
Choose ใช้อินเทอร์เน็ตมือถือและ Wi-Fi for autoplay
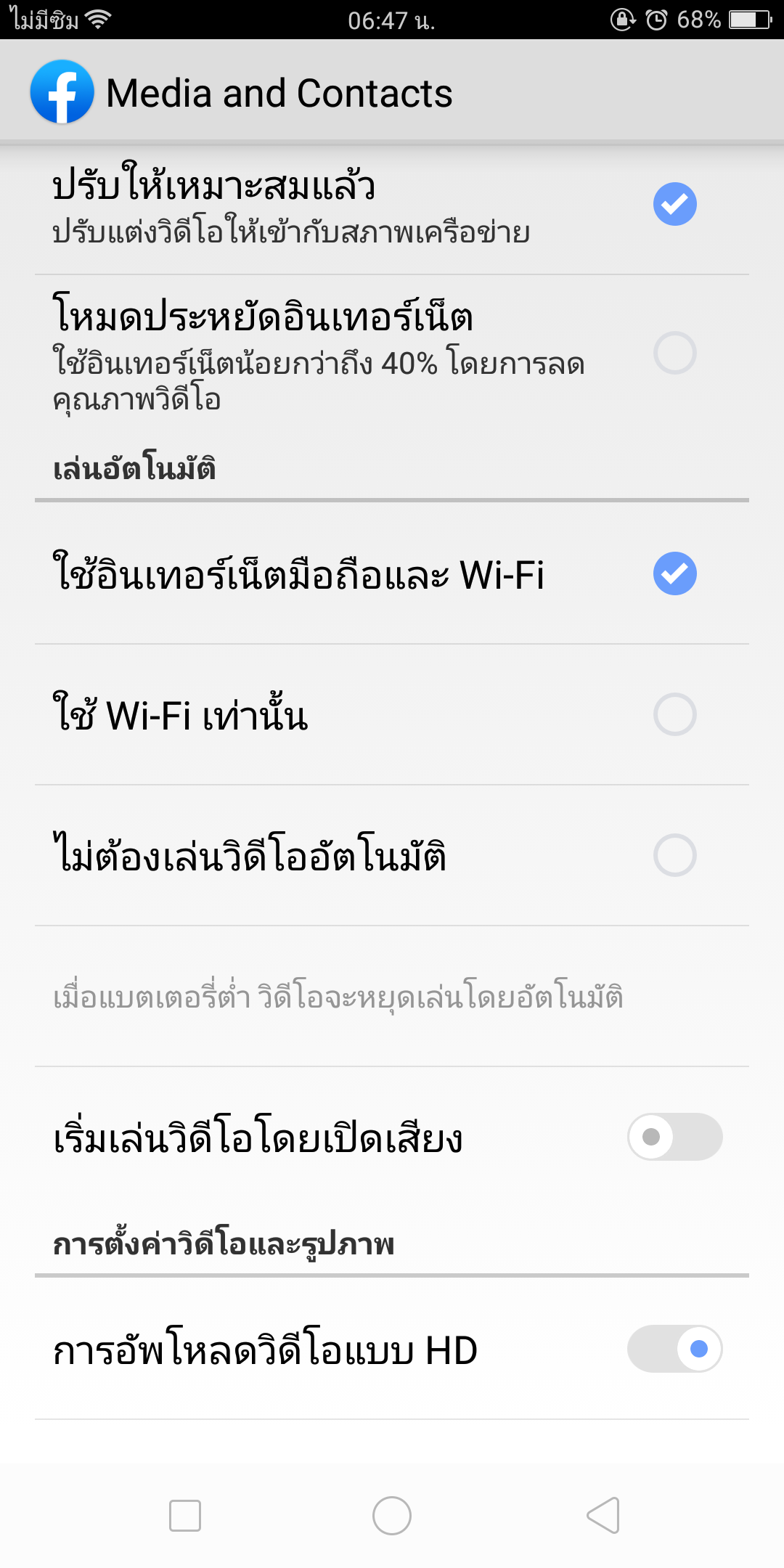pyautogui.click(x=392, y=573)
